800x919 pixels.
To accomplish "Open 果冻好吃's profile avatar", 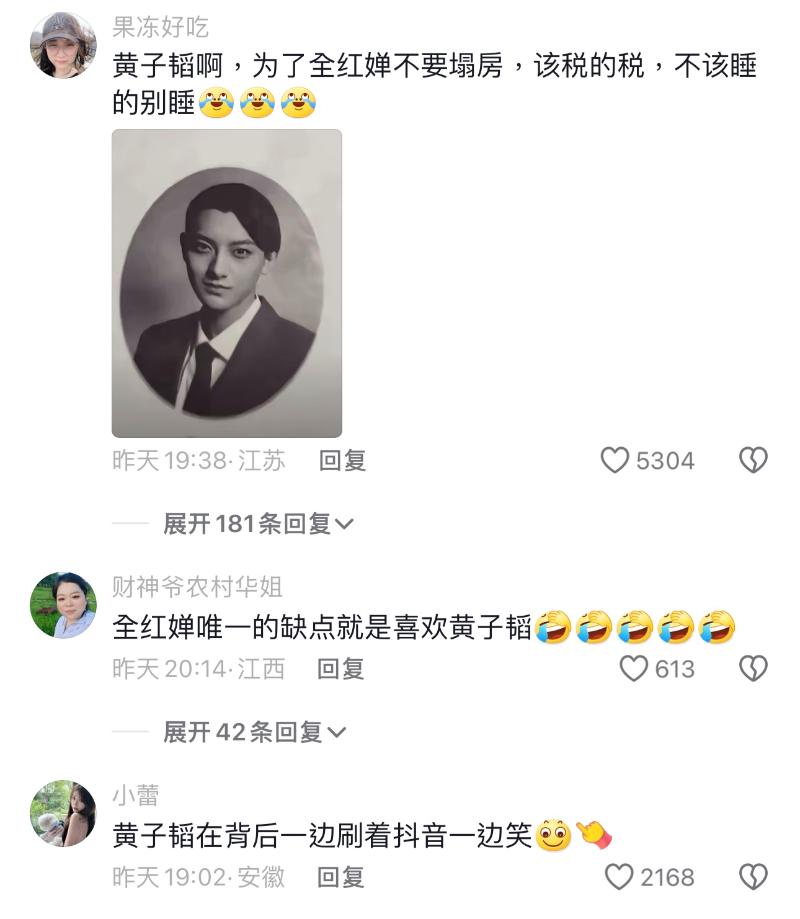I will click(63, 45).
